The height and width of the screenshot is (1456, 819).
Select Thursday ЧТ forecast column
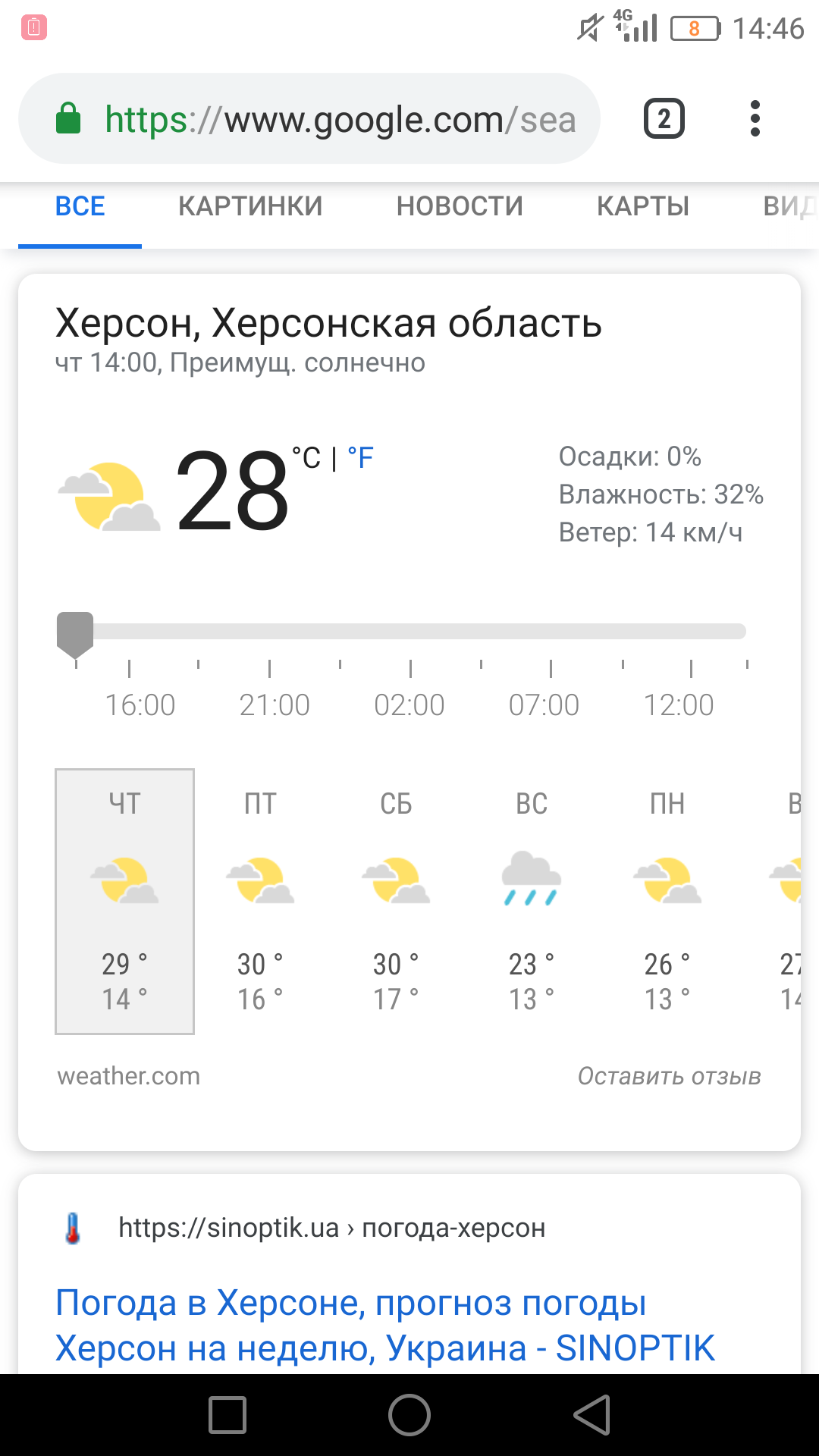124,899
